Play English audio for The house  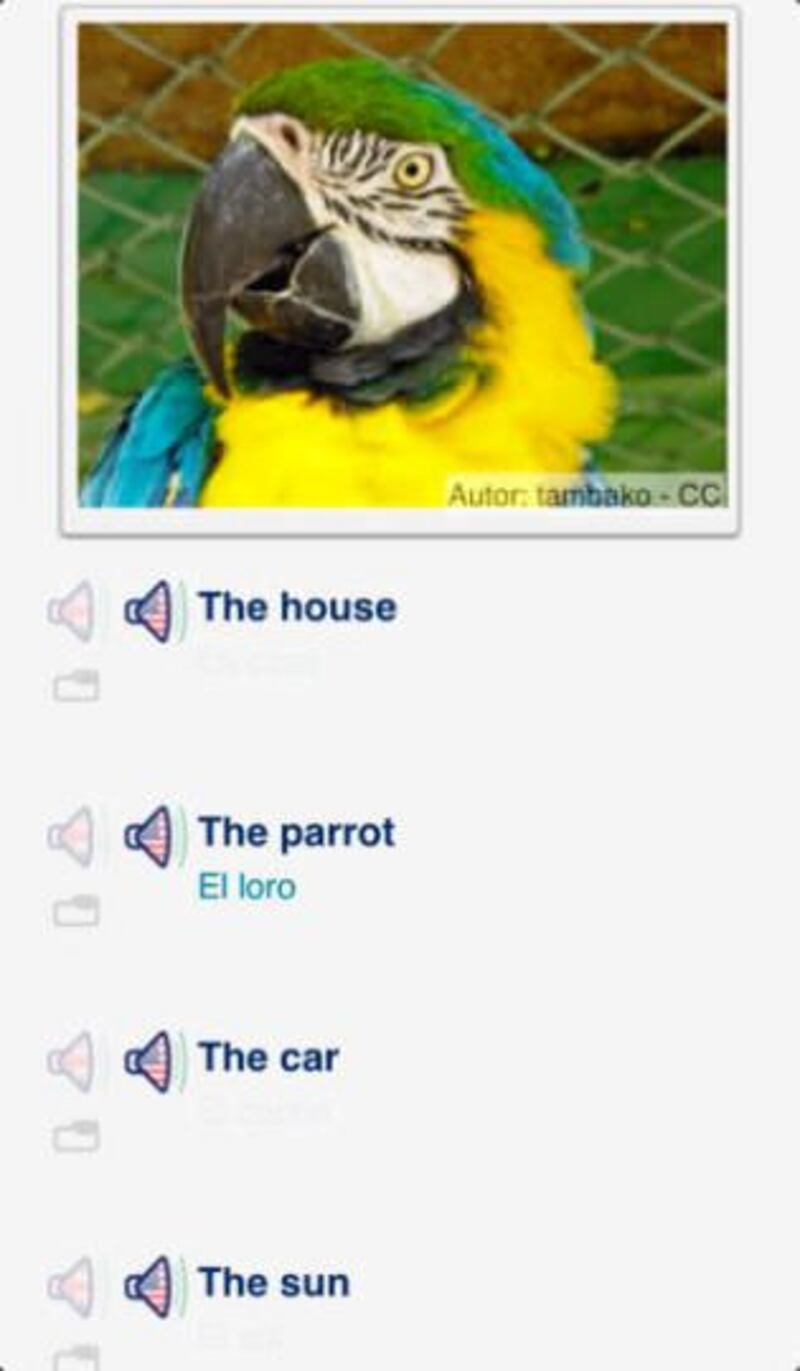click(x=149, y=610)
